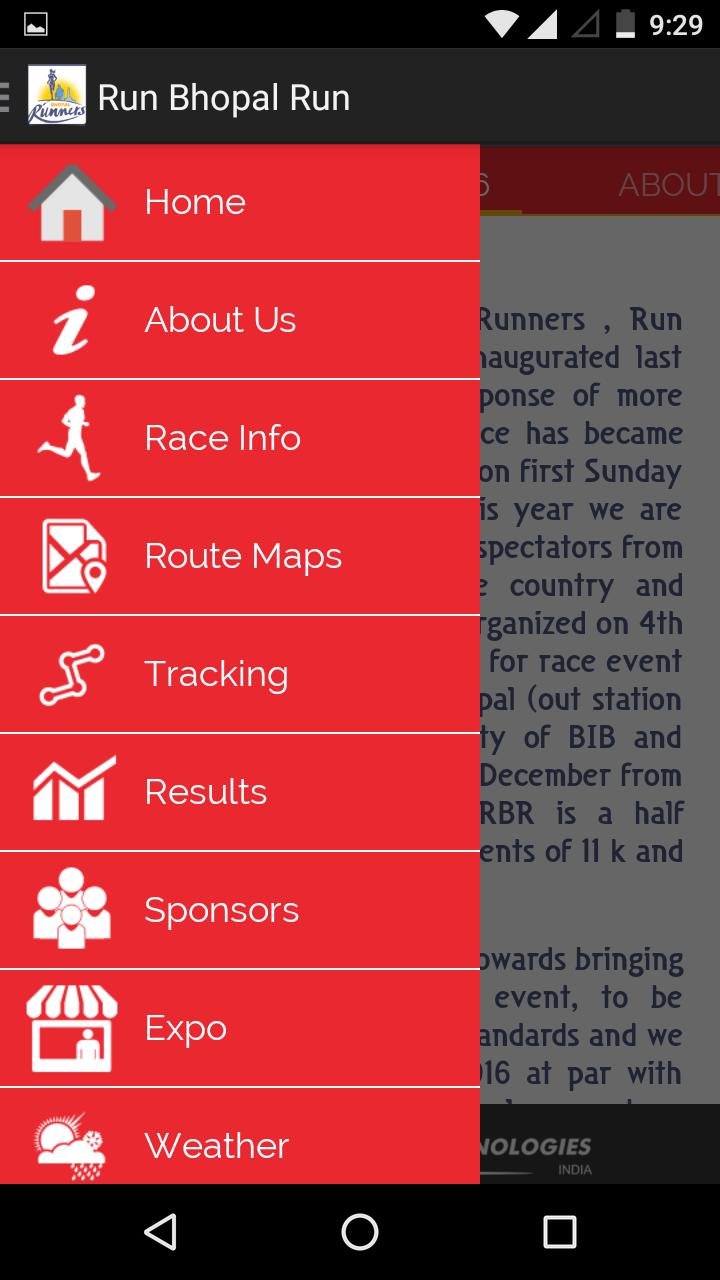Open the Tracking page

[240, 674]
